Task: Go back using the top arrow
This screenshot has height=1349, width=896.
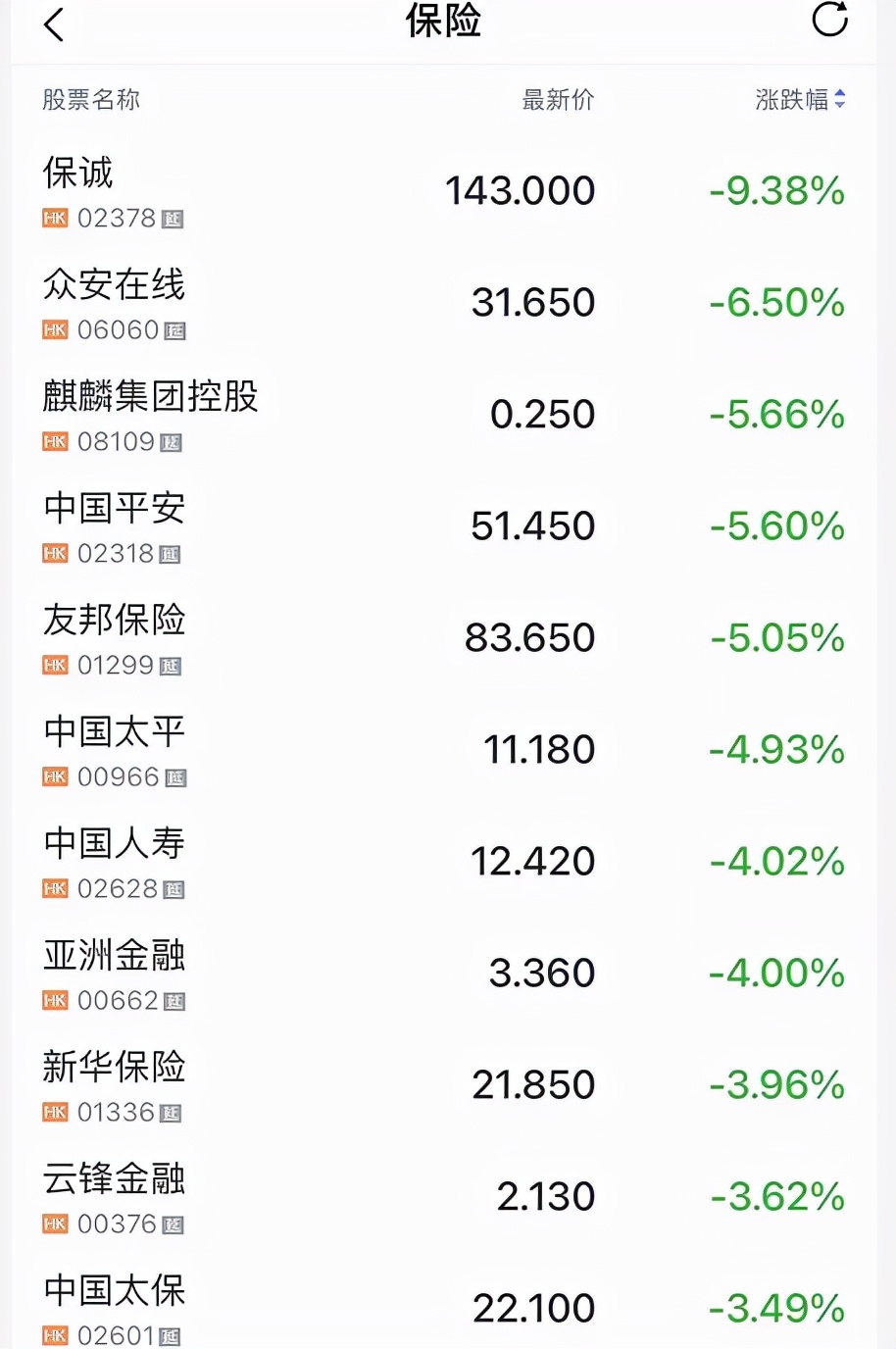Action: 54,25
